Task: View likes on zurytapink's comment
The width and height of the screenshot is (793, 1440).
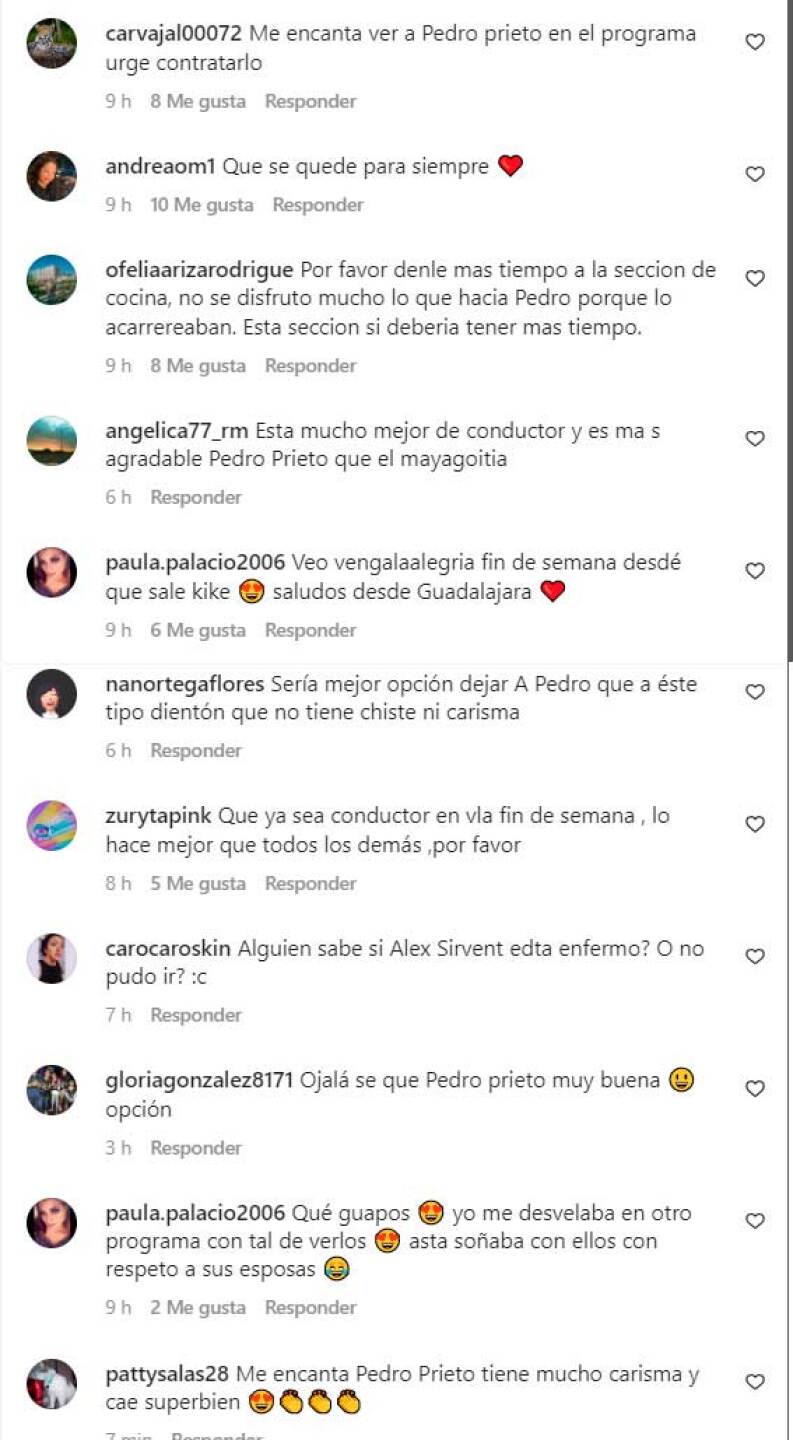Action: click(198, 883)
